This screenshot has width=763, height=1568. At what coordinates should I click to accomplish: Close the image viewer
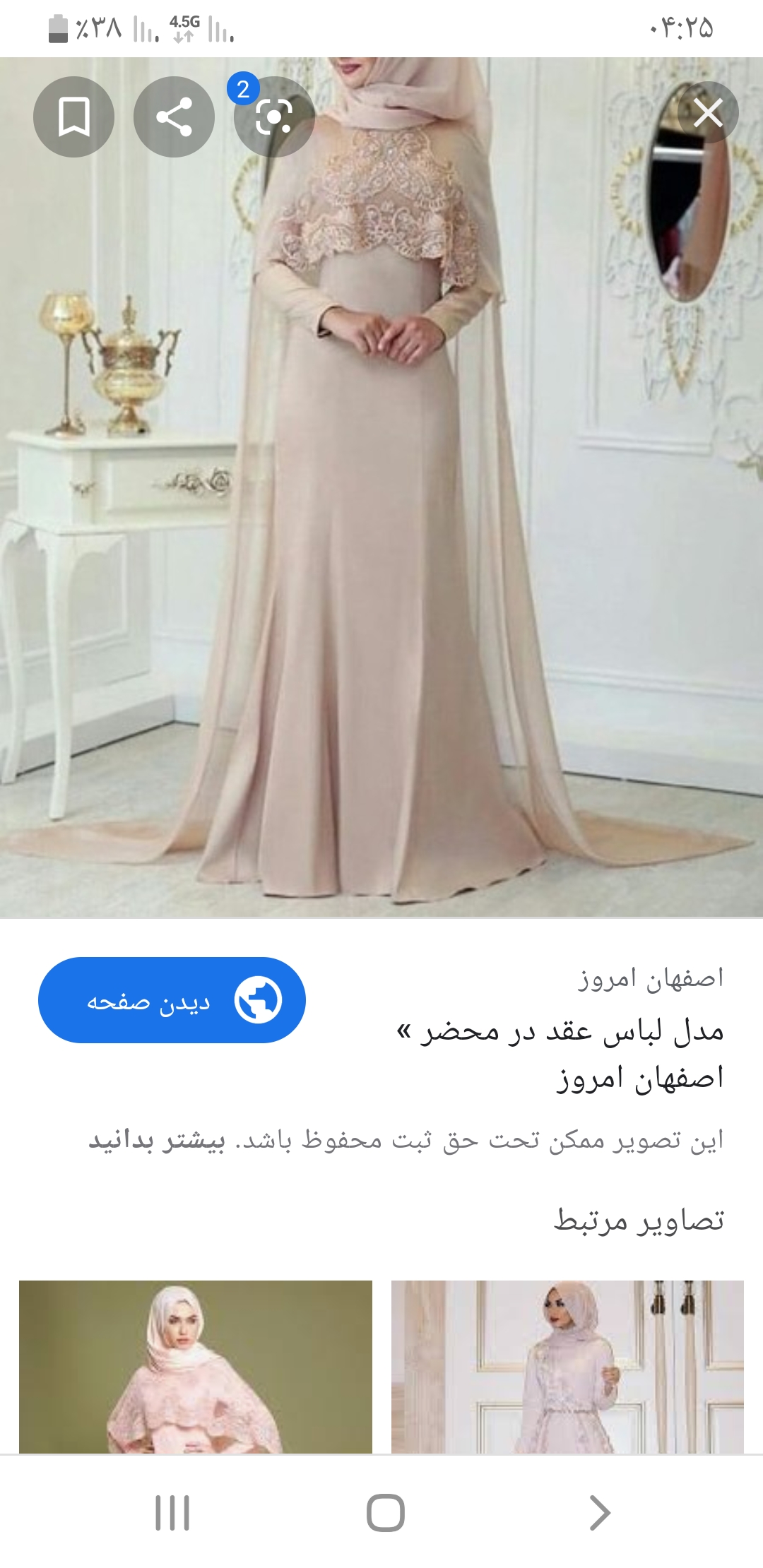click(x=708, y=113)
